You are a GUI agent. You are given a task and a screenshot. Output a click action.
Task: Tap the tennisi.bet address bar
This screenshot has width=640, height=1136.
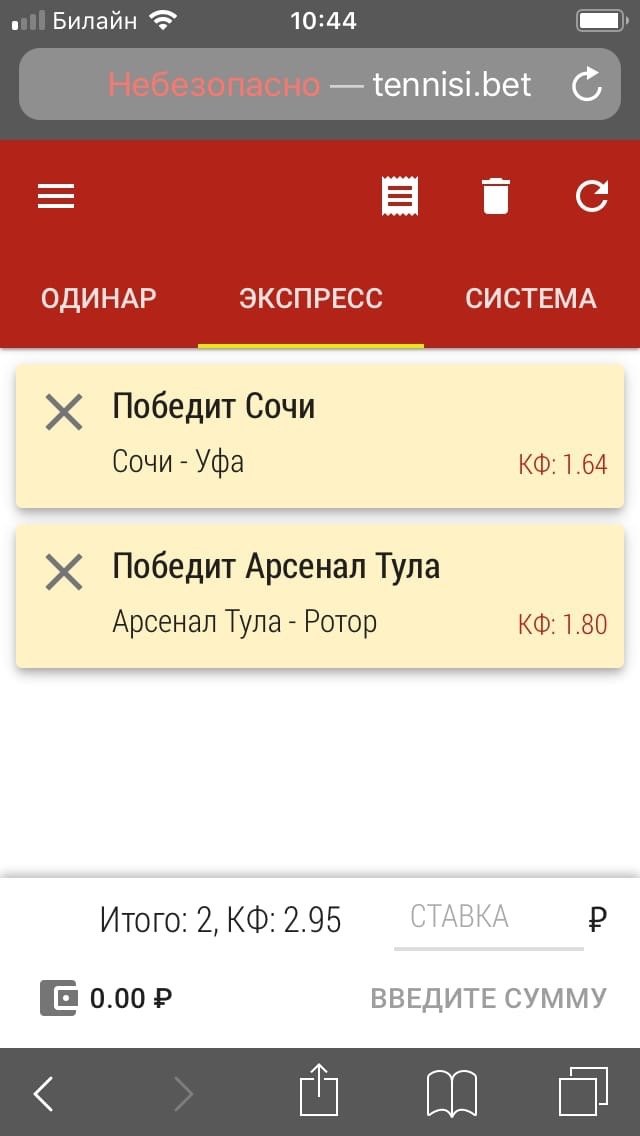[320, 85]
